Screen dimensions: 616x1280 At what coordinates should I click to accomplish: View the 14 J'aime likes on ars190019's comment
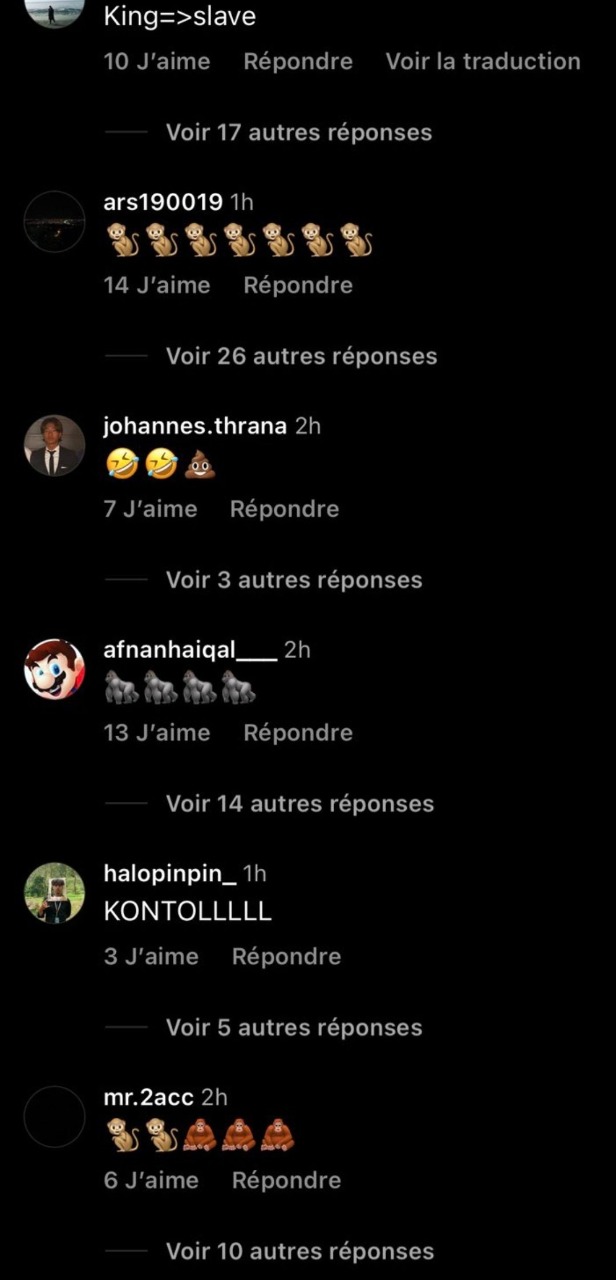click(x=157, y=285)
